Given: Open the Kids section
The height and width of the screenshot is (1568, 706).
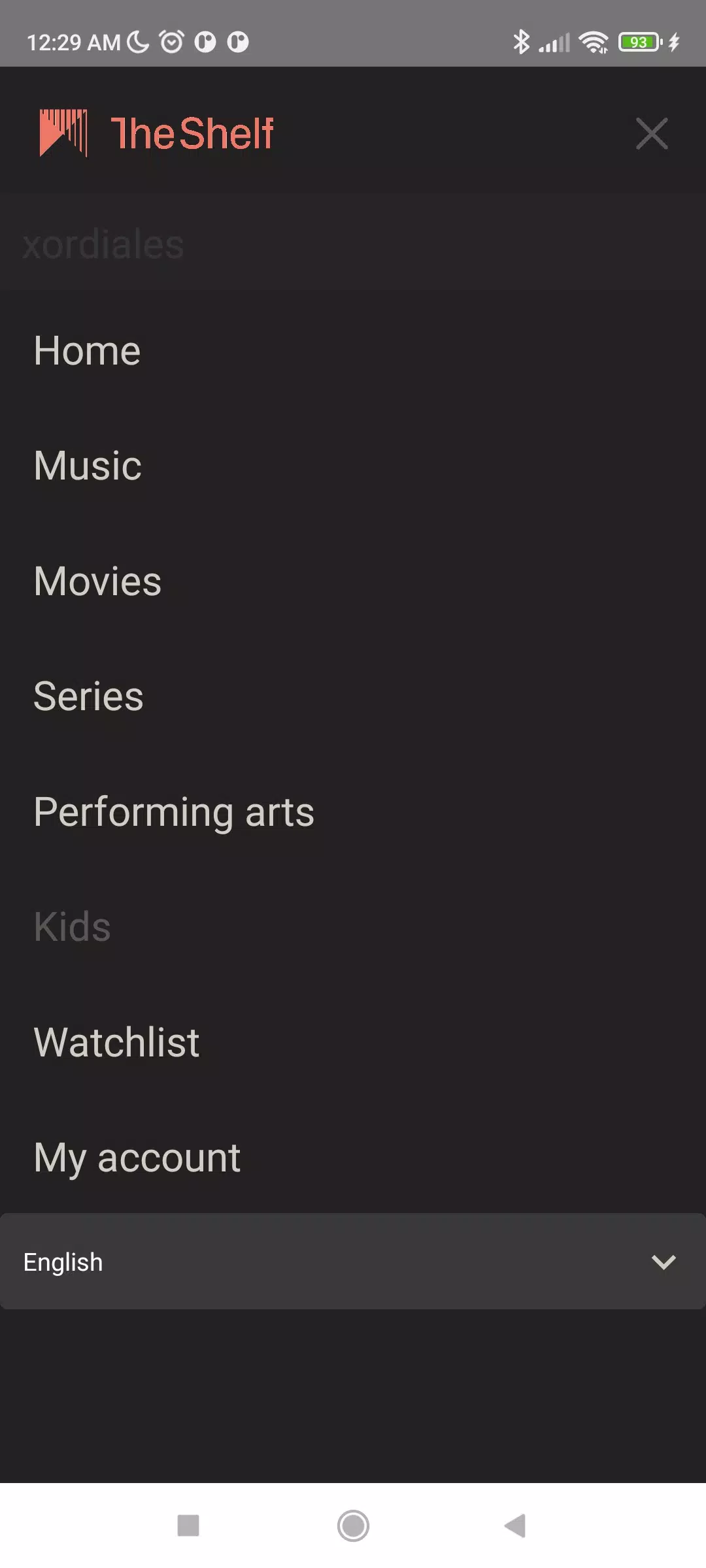Looking at the screenshot, I should 73,927.
